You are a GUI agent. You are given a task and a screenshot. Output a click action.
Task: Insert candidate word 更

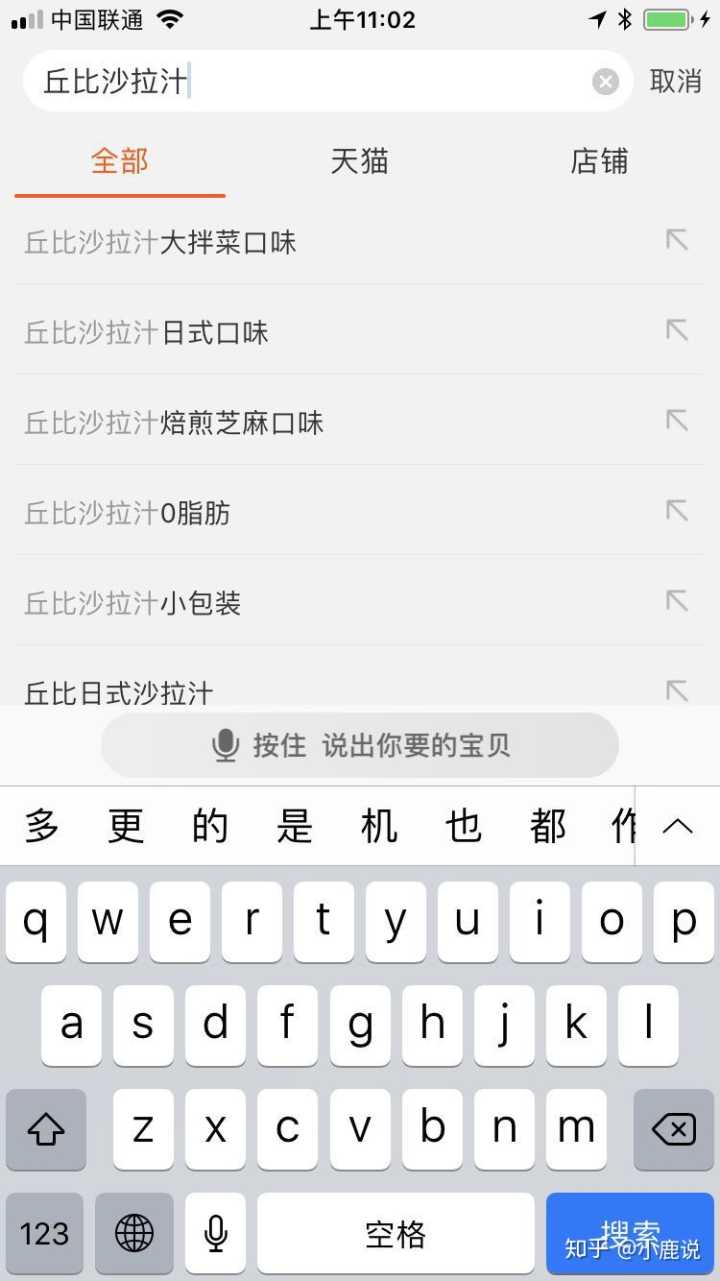pos(126,827)
